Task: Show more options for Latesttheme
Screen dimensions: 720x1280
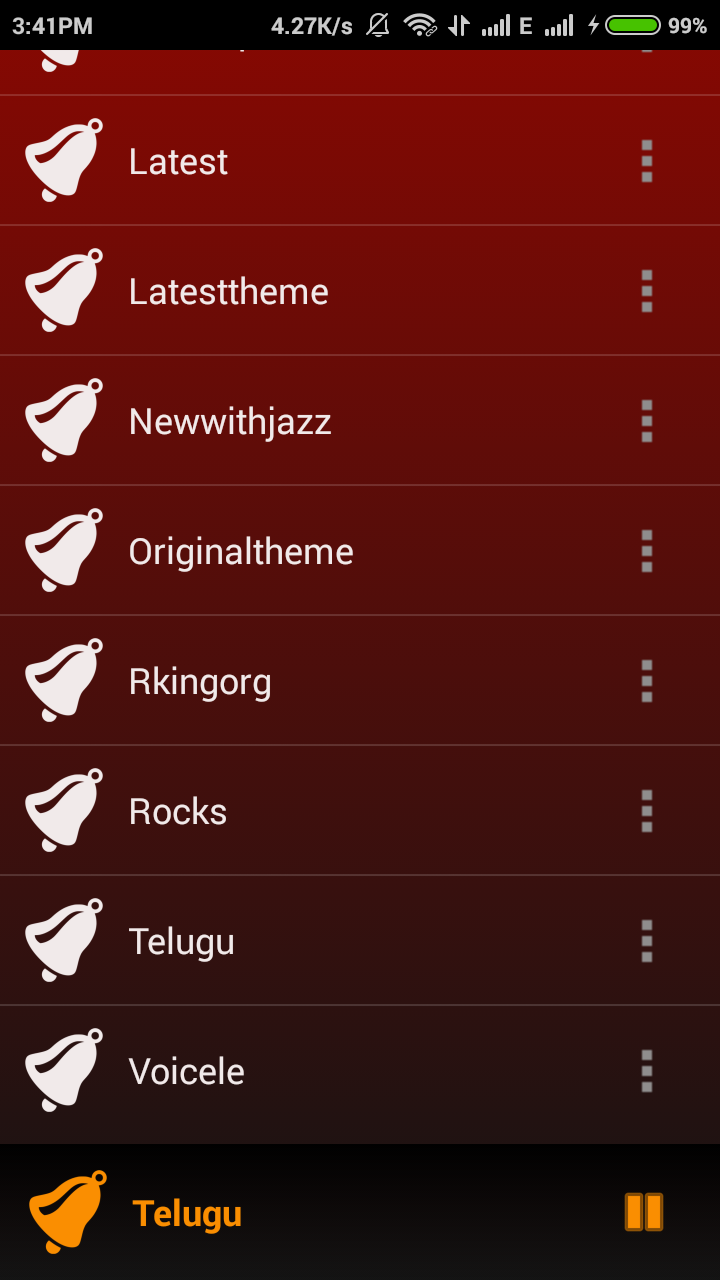Action: [647, 291]
